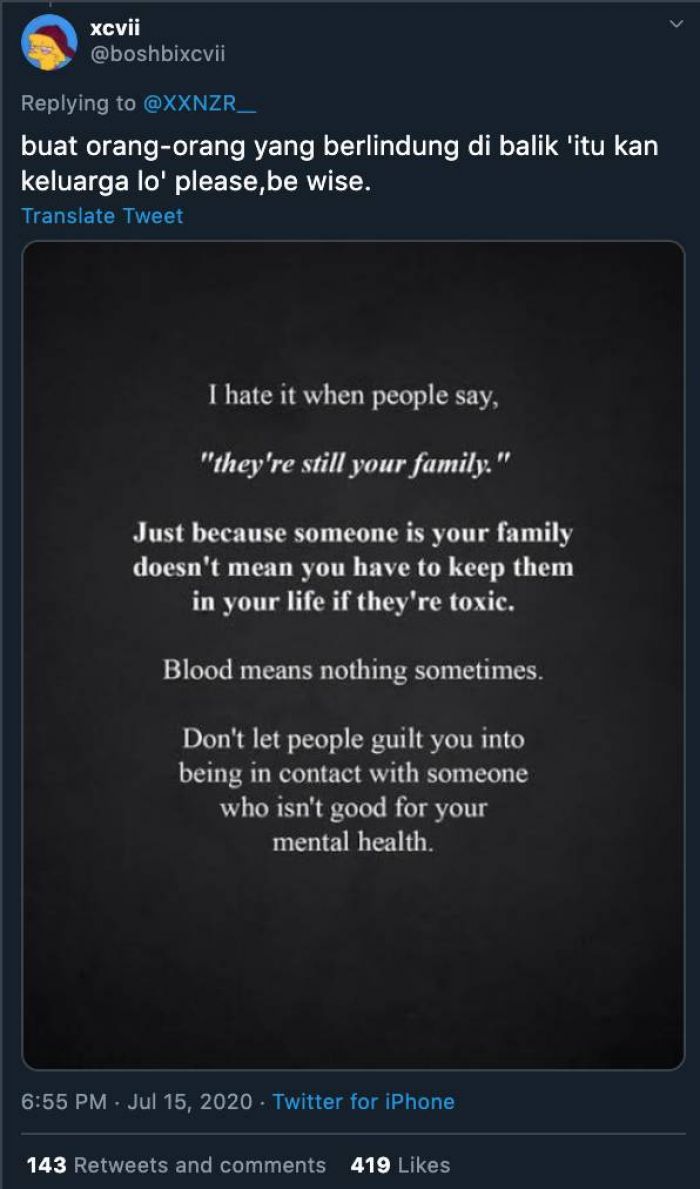Open the @XXNZR__ mention link
This screenshot has height=1189, width=700.
tap(202, 102)
